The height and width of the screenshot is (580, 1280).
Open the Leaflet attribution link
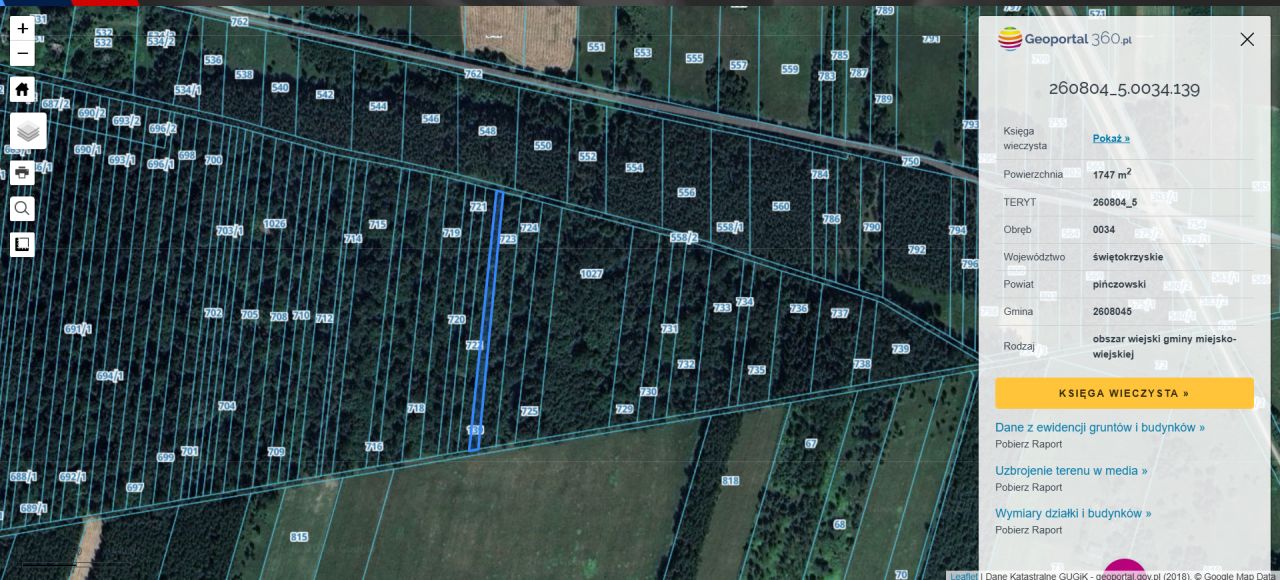click(963, 576)
